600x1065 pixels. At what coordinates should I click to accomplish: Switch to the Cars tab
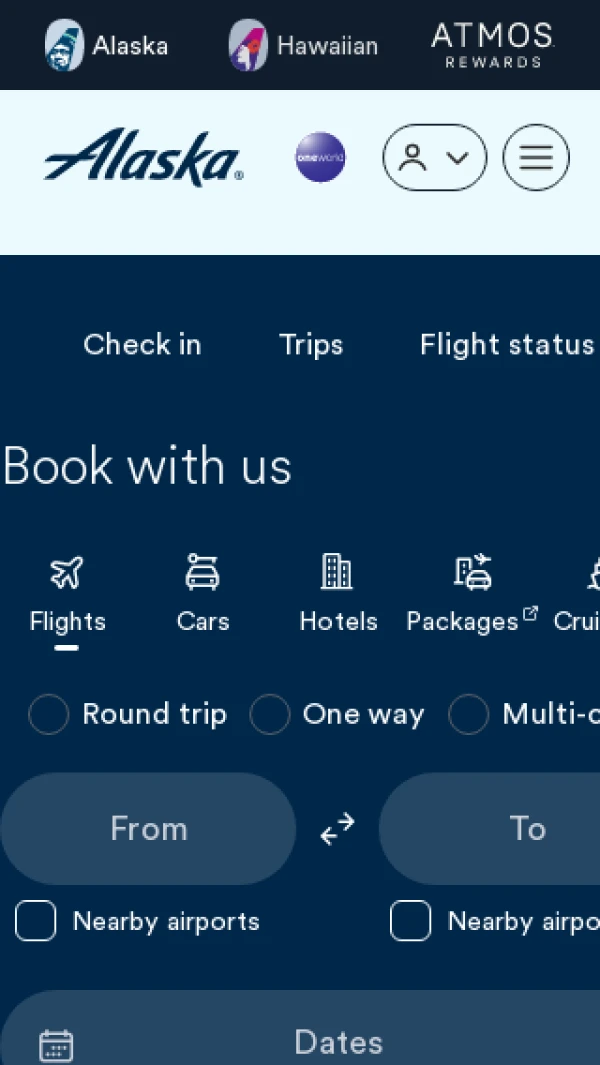[202, 594]
